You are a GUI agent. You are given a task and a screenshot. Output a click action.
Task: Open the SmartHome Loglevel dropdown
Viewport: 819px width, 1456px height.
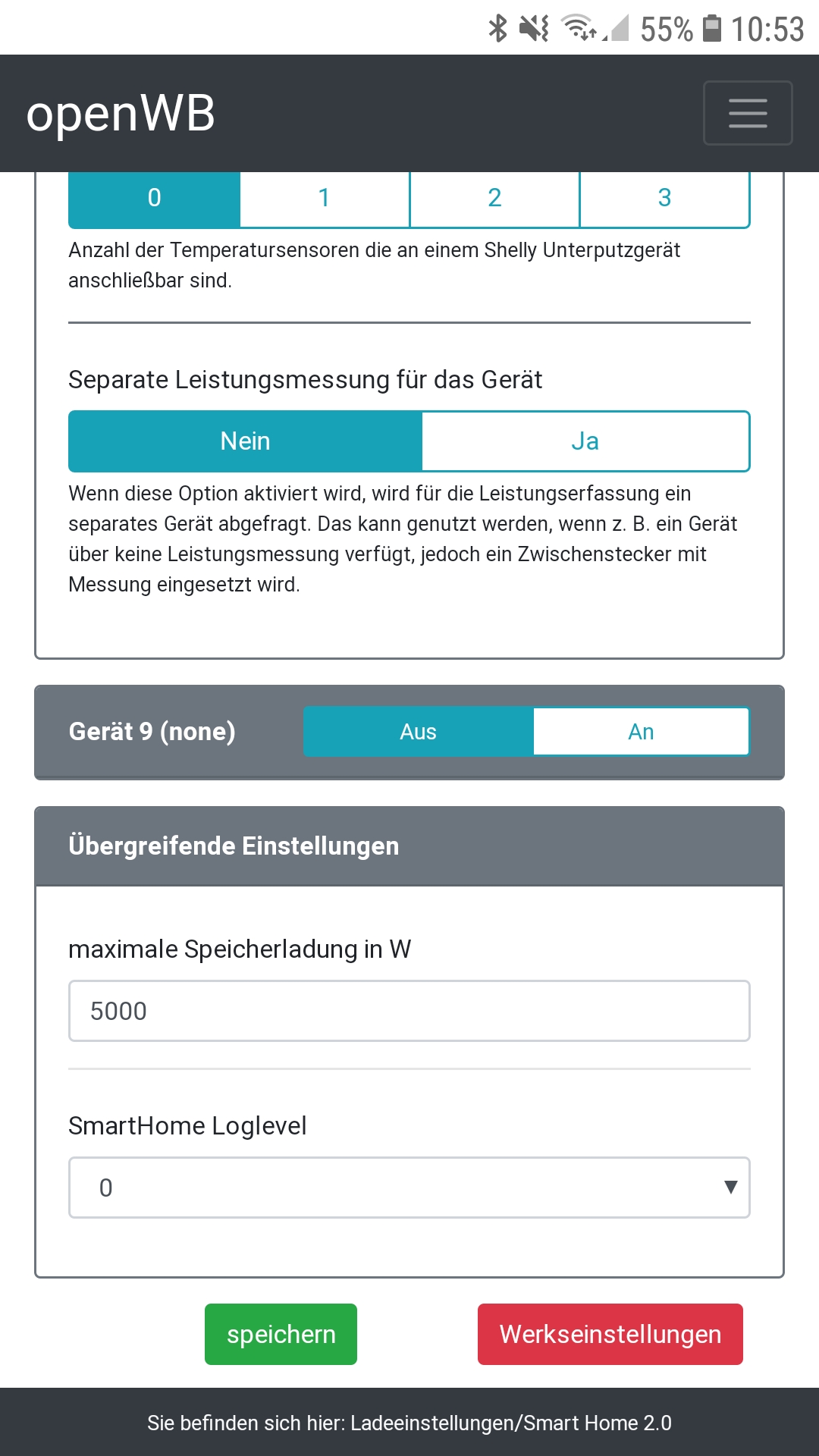[x=409, y=1188]
